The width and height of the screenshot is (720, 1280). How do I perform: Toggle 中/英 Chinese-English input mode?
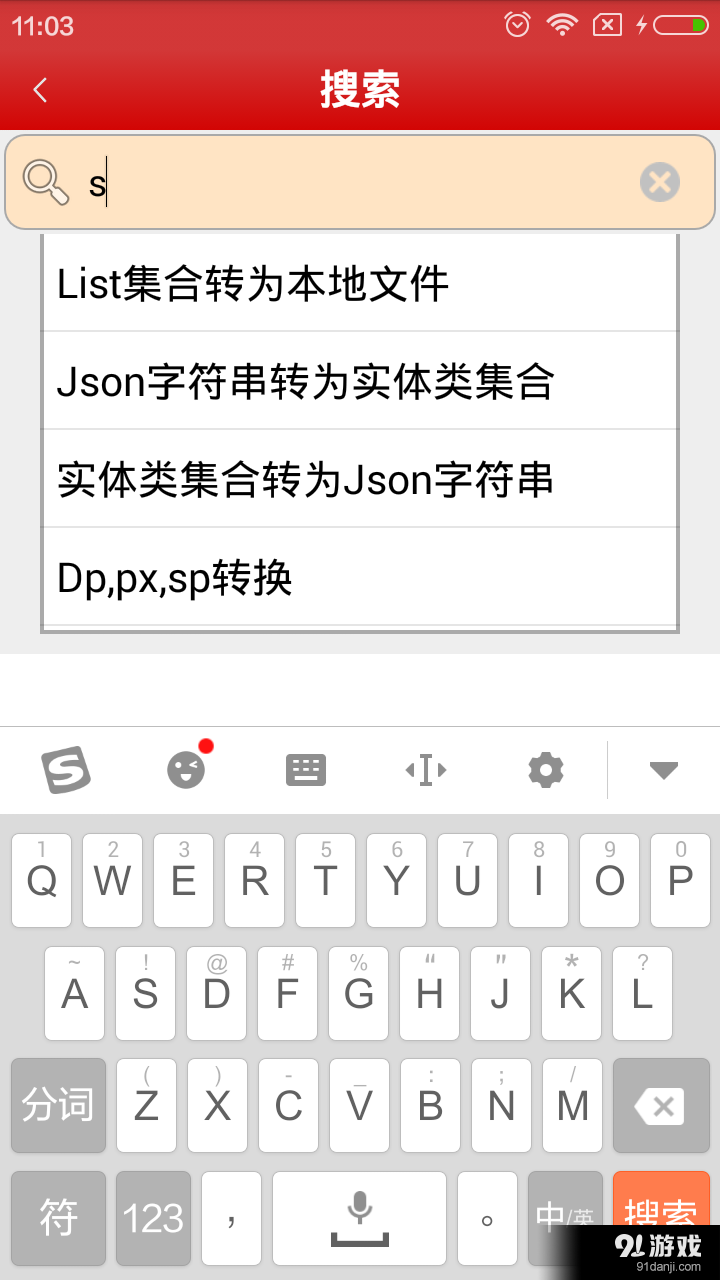(565, 1219)
